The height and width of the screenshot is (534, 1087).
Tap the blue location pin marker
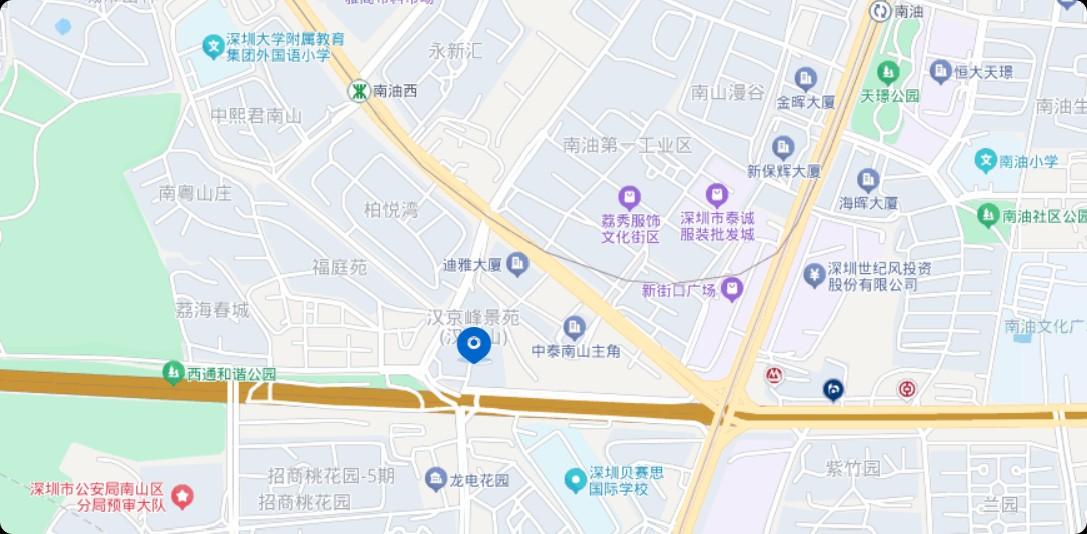[473, 345]
